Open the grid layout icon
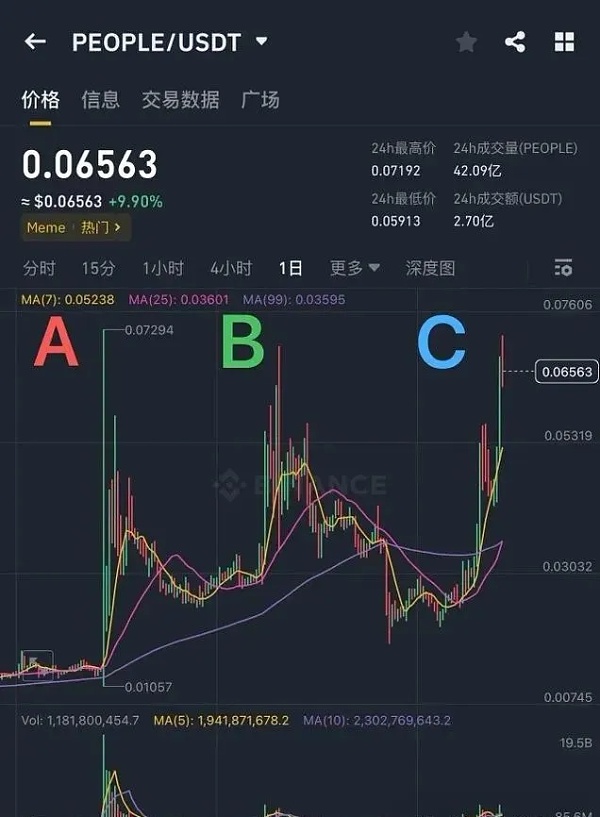Image resolution: width=600 pixels, height=817 pixels. tap(564, 42)
